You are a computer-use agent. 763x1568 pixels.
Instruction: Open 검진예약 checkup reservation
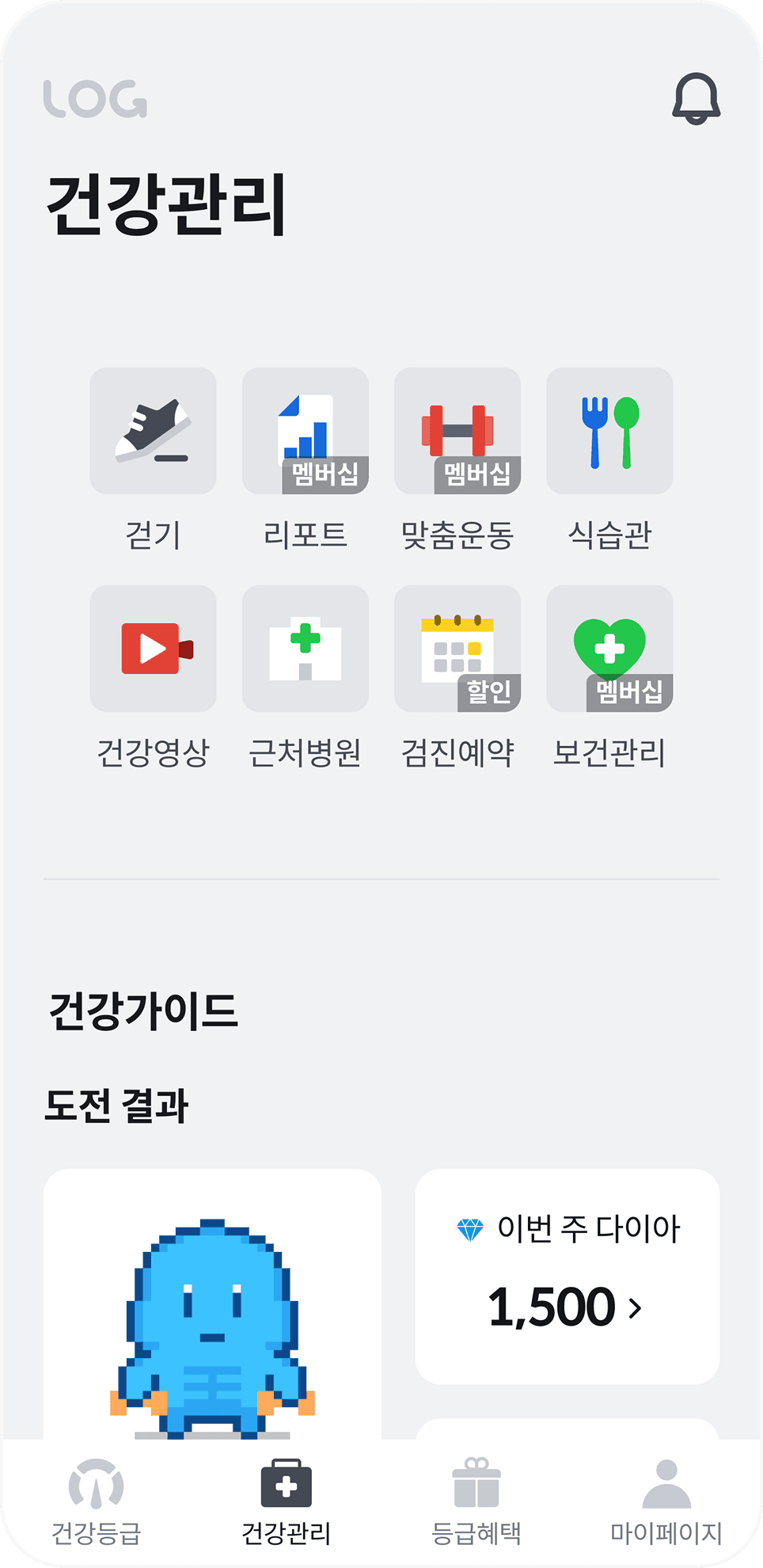click(x=457, y=649)
